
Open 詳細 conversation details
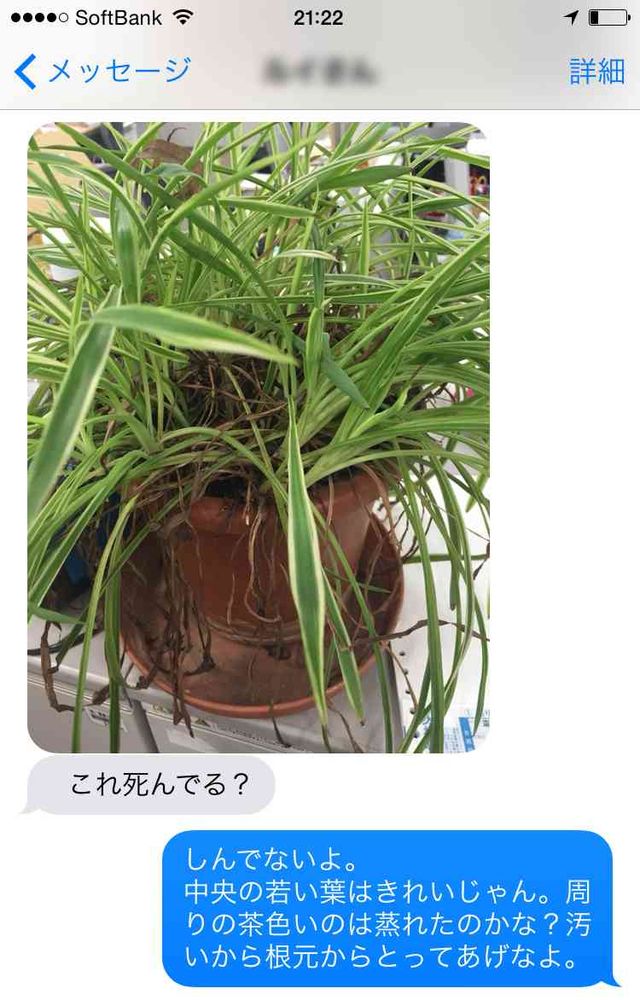tap(597, 71)
